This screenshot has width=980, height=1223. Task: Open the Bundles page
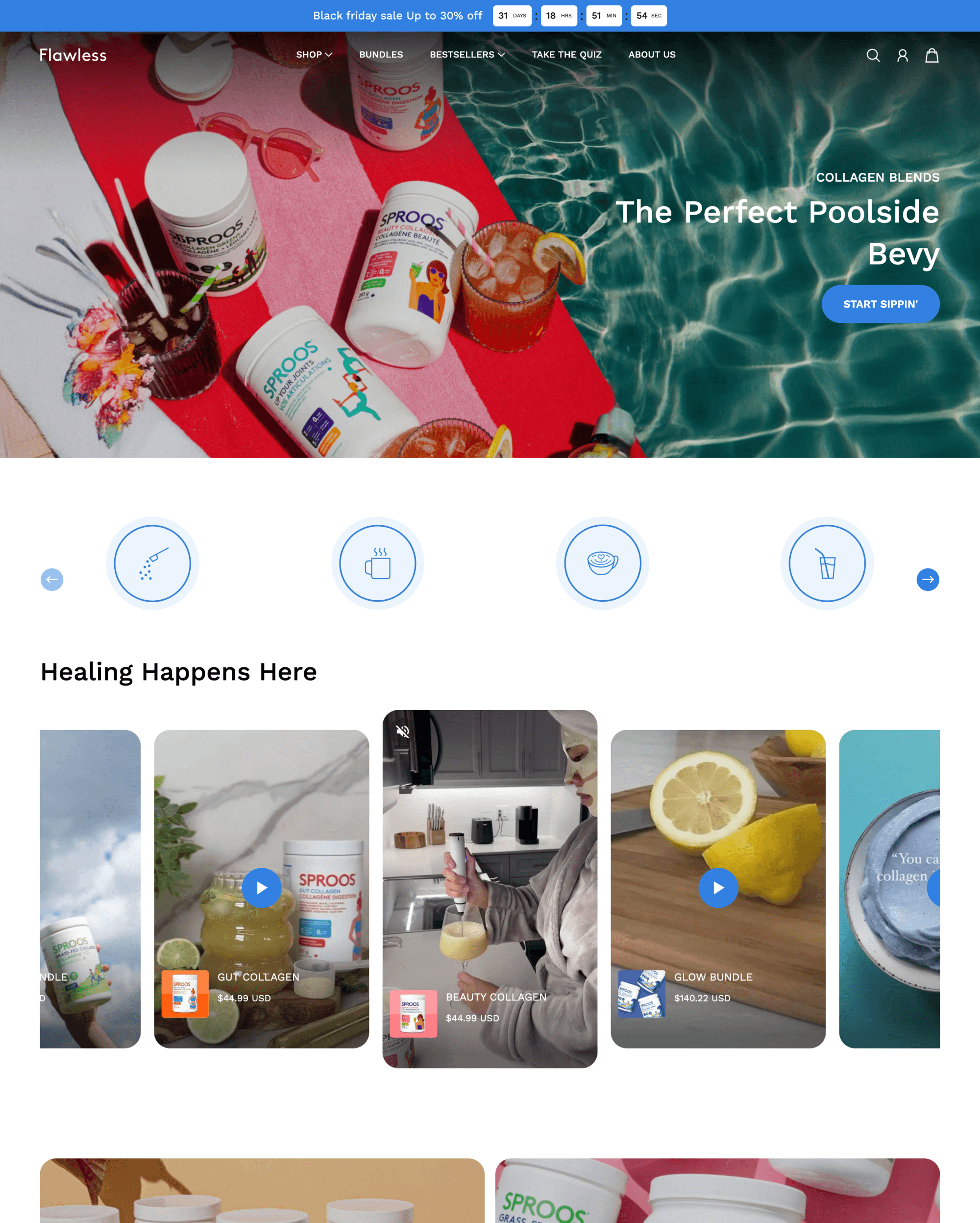pos(381,54)
